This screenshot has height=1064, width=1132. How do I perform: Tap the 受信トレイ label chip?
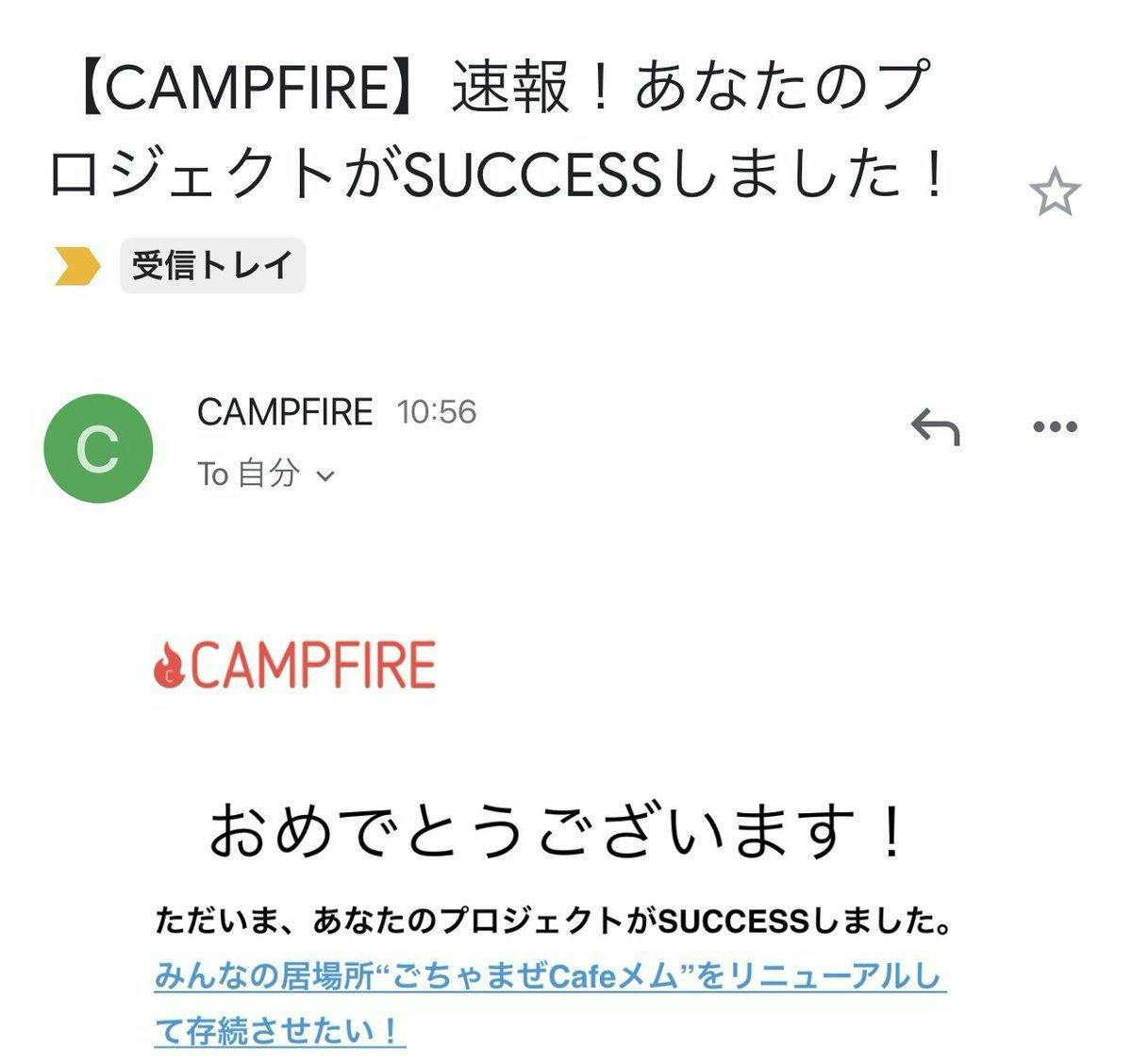coord(212,266)
